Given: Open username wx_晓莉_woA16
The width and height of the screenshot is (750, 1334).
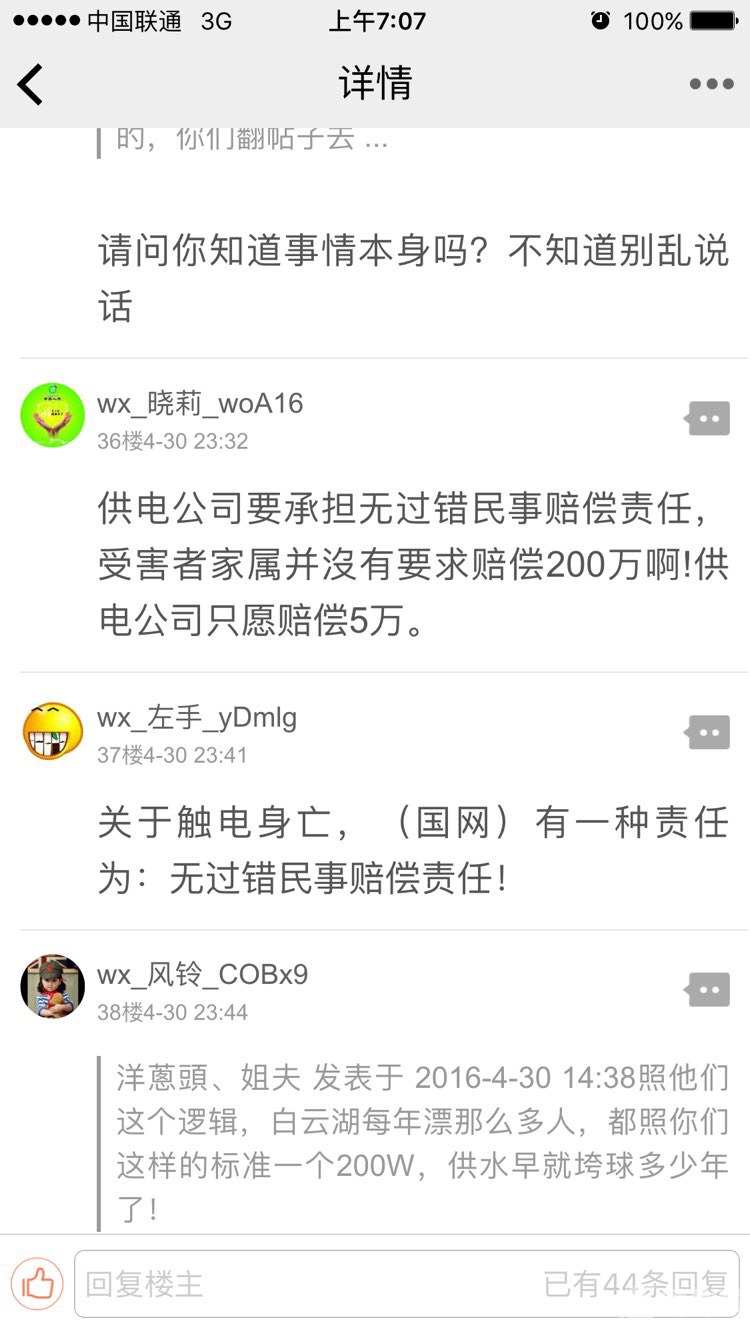Looking at the screenshot, I should pos(200,404).
